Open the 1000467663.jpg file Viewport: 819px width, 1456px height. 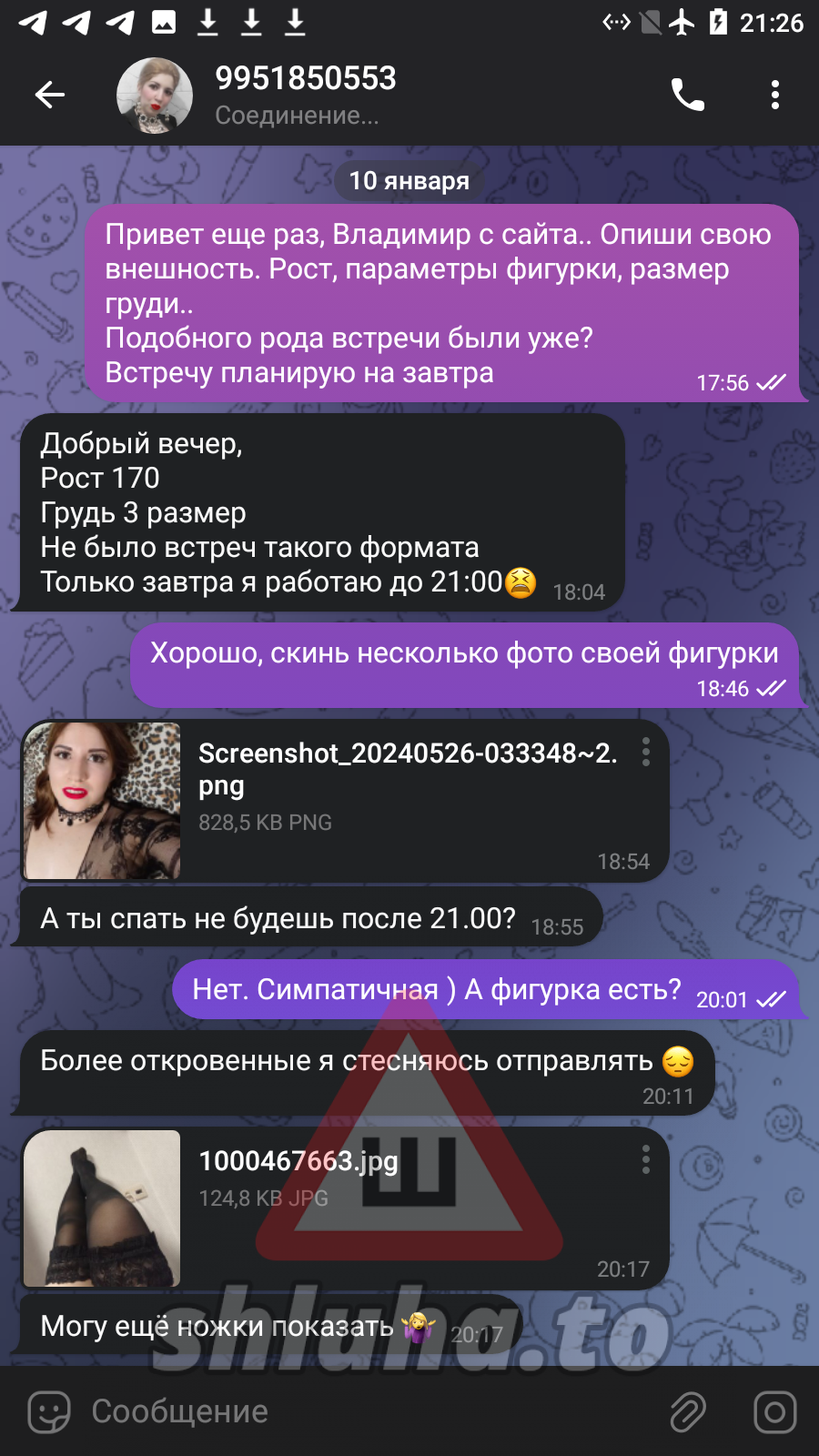click(102, 1208)
